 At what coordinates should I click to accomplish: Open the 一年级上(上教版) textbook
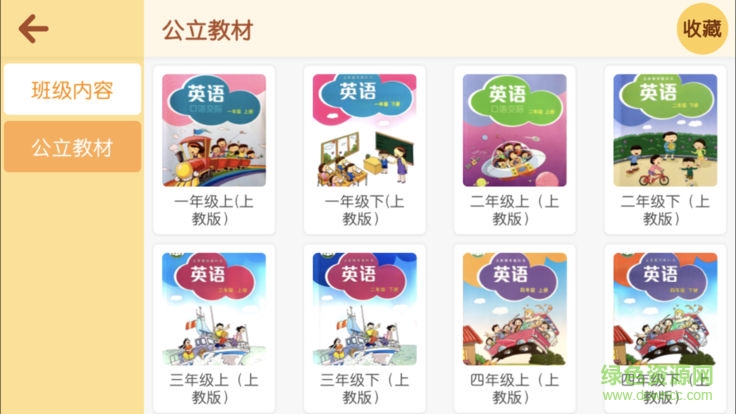[214, 150]
